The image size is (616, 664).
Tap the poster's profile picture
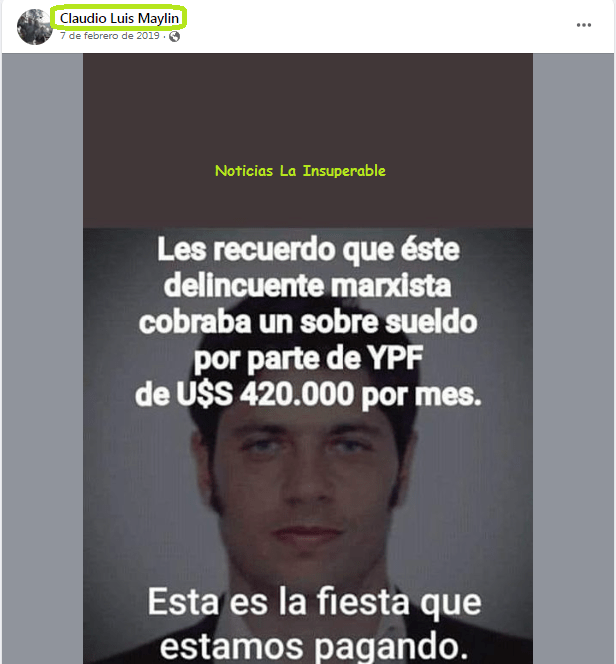pyautogui.click(x=35, y=27)
